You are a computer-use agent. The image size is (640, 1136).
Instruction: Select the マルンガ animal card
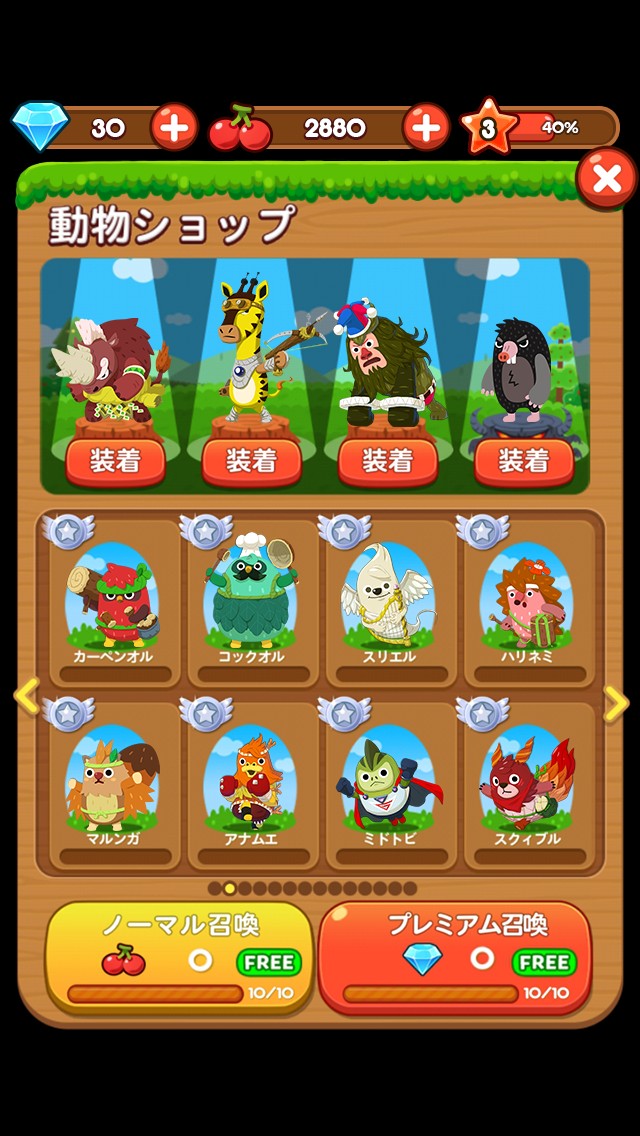(x=112, y=785)
